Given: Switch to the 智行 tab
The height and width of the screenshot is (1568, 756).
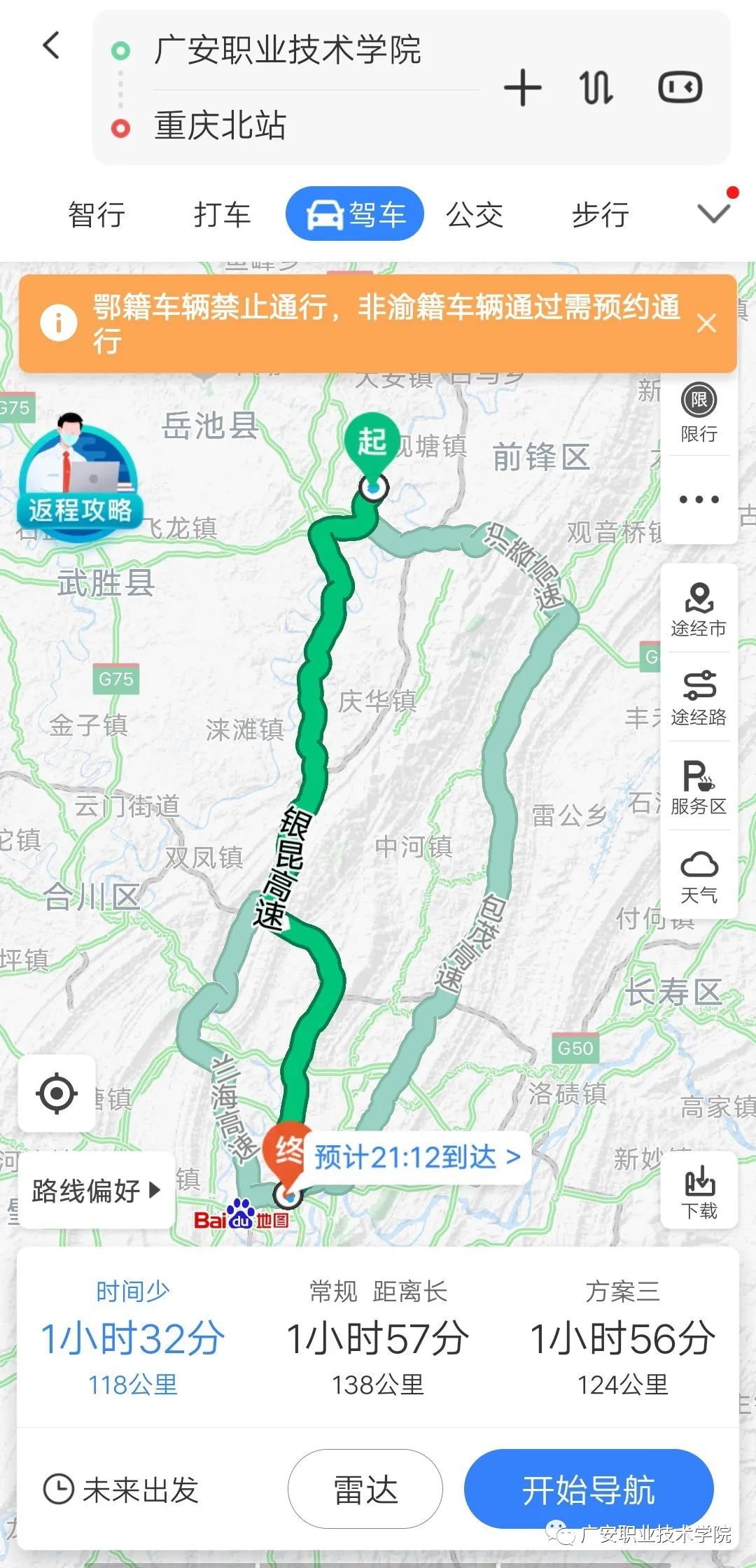Looking at the screenshot, I should tap(97, 214).
